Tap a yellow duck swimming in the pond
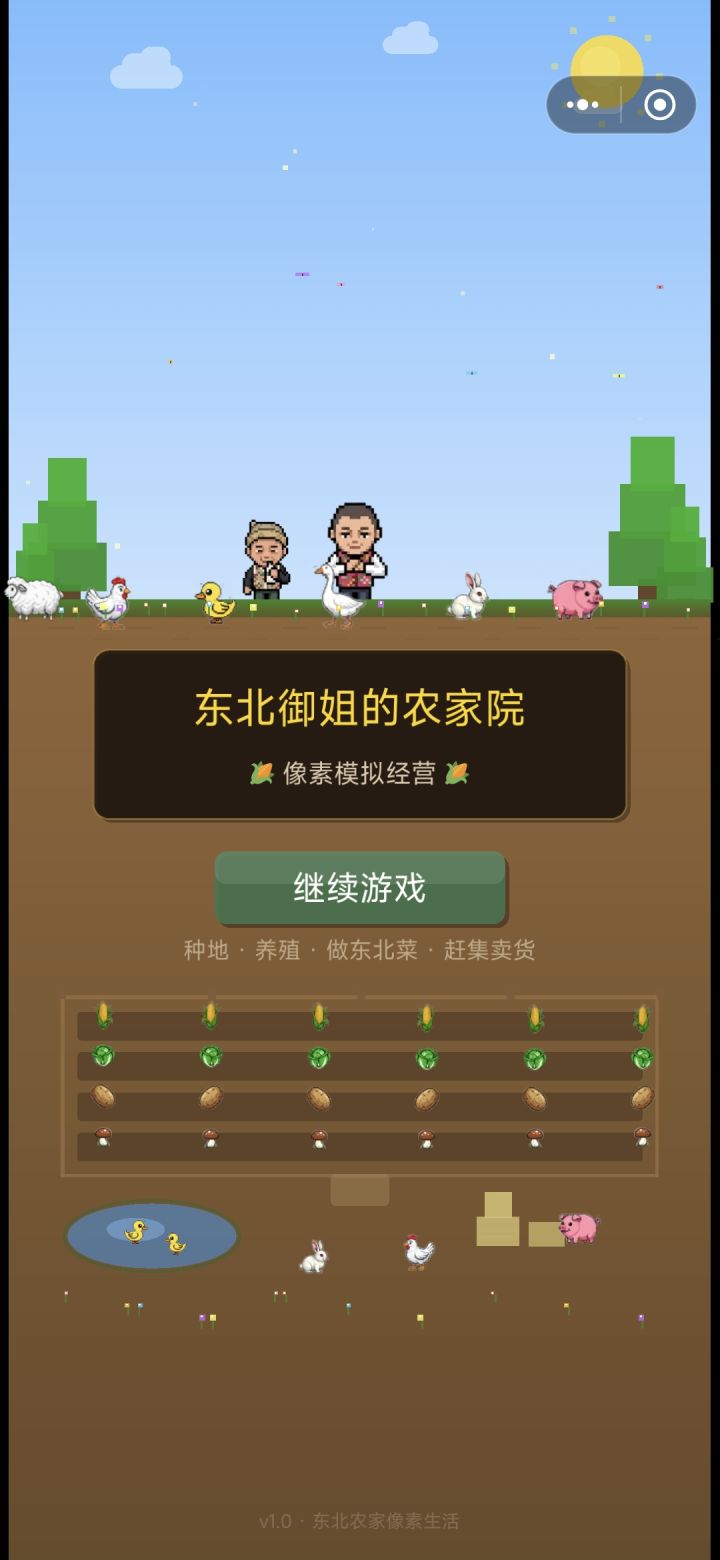This screenshot has height=1560, width=720. click(x=138, y=1230)
